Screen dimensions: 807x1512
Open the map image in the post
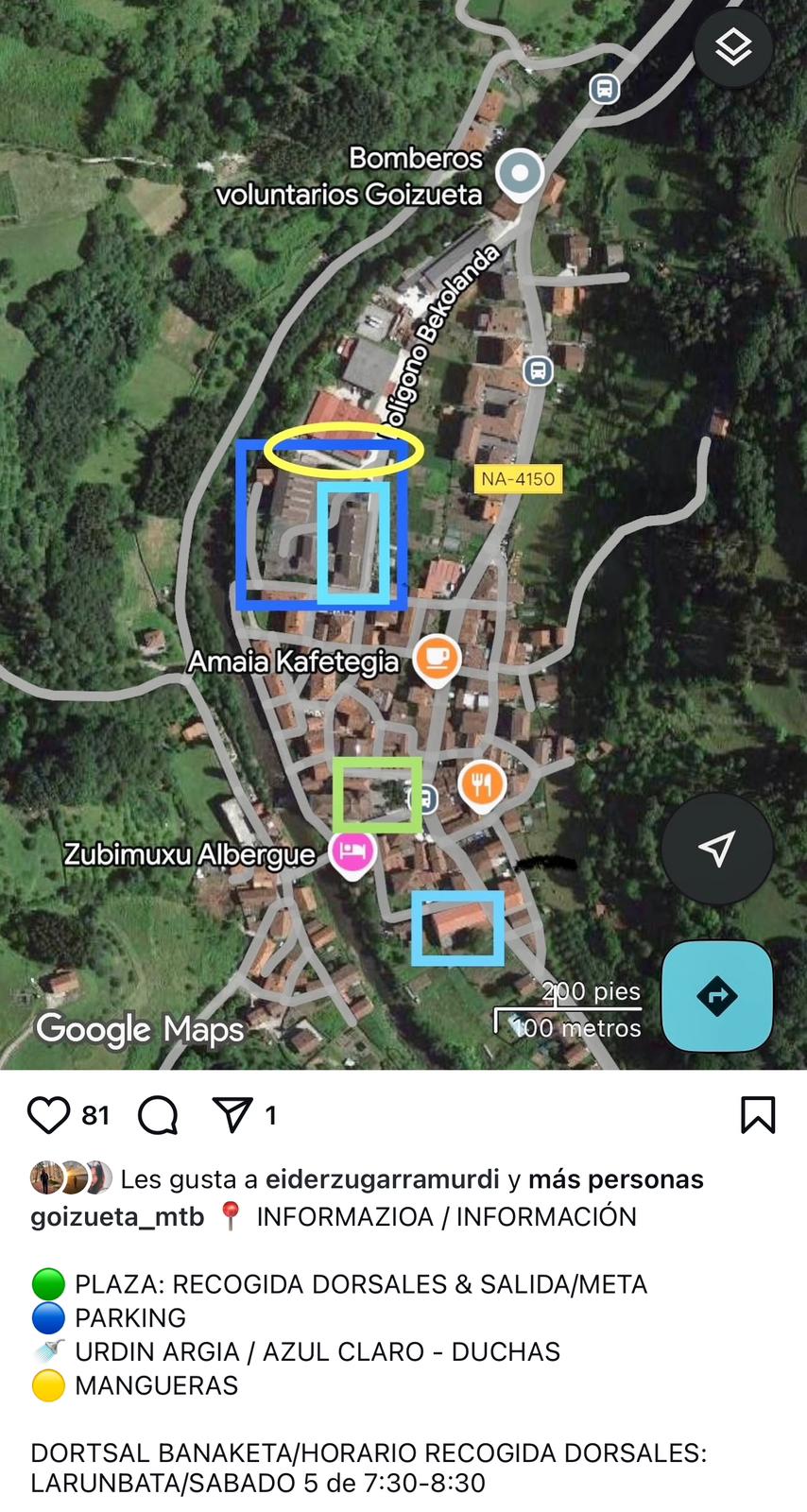click(x=403, y=535)
